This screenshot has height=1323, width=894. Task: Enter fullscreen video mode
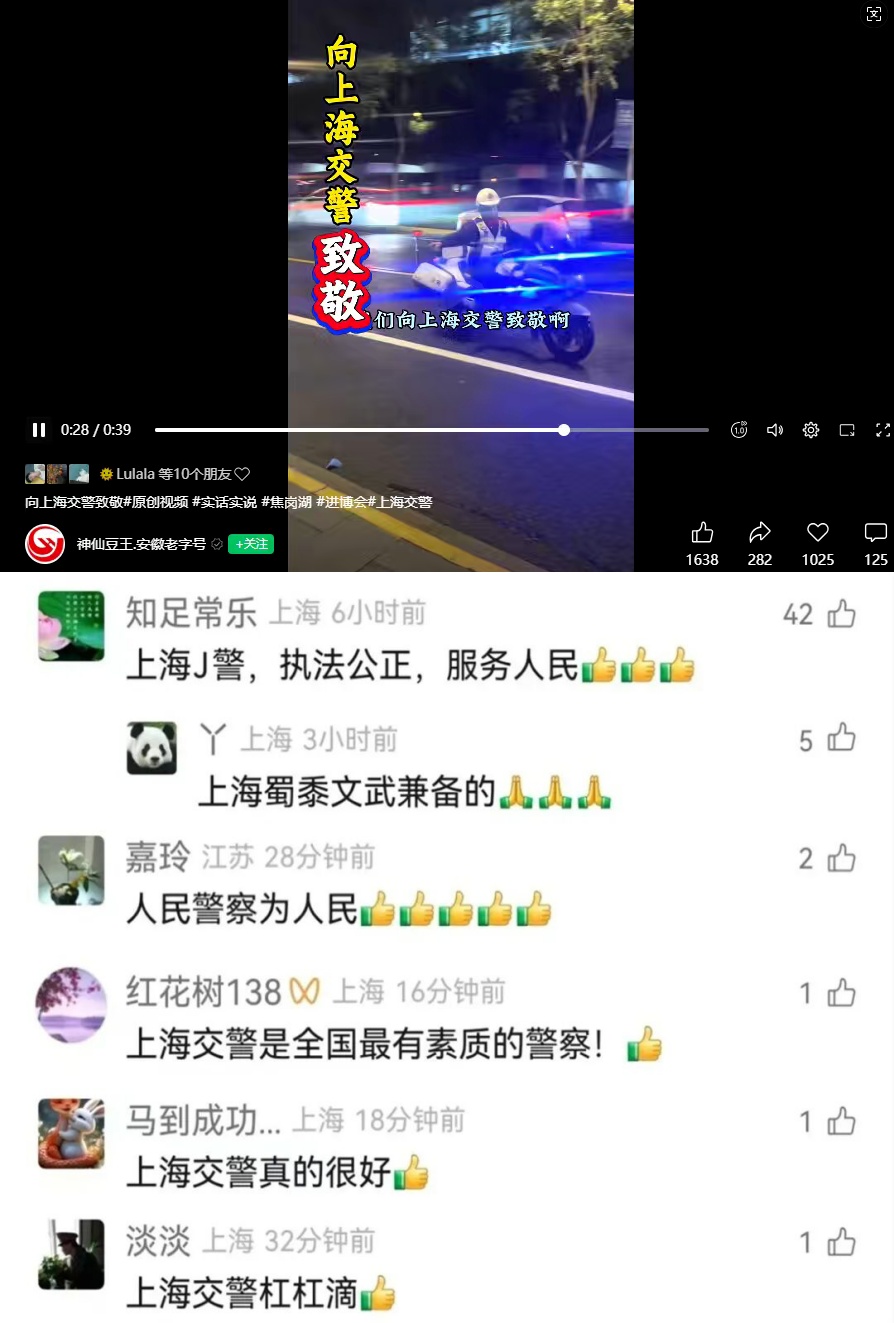(x=882, y=430)
